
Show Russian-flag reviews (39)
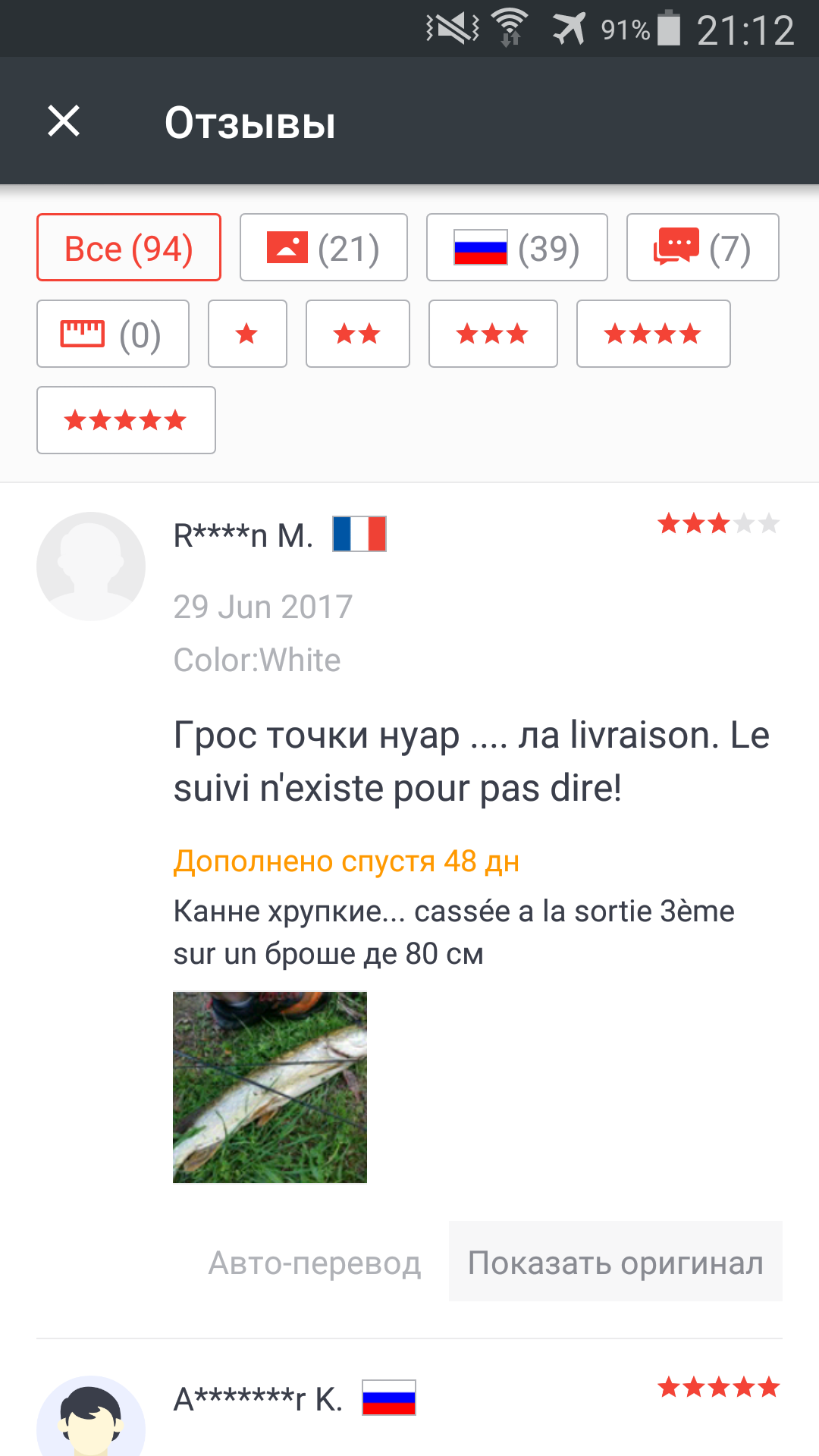(517, 248)
